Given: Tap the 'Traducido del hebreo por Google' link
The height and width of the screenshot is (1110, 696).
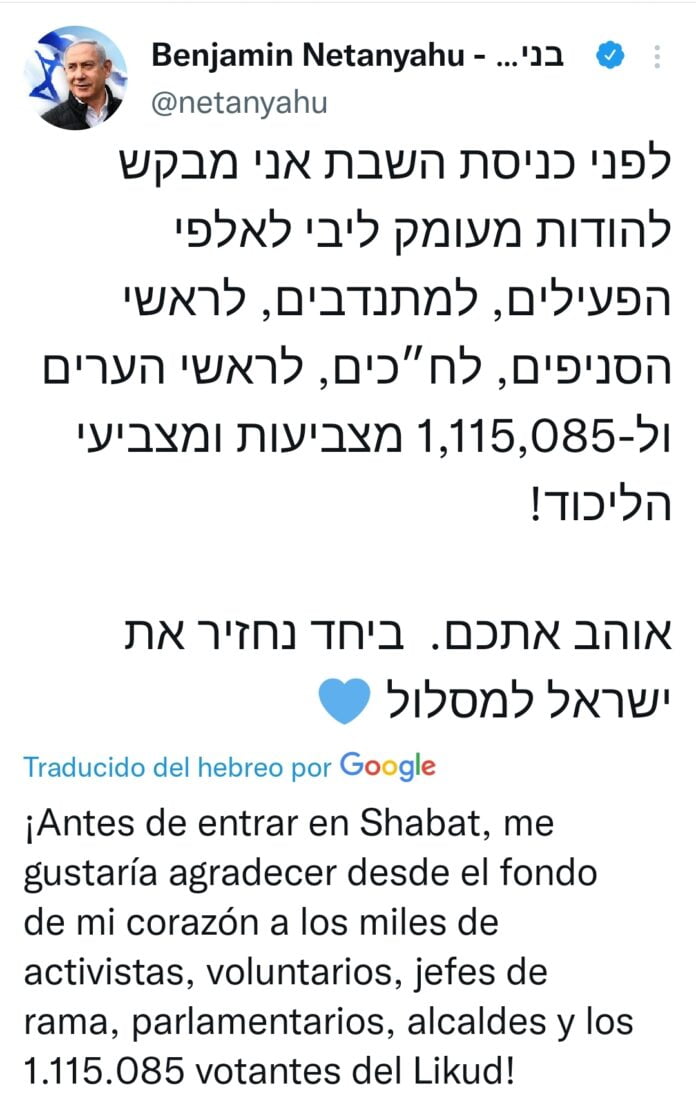Looking at the screenshot, I should [230, 767].
